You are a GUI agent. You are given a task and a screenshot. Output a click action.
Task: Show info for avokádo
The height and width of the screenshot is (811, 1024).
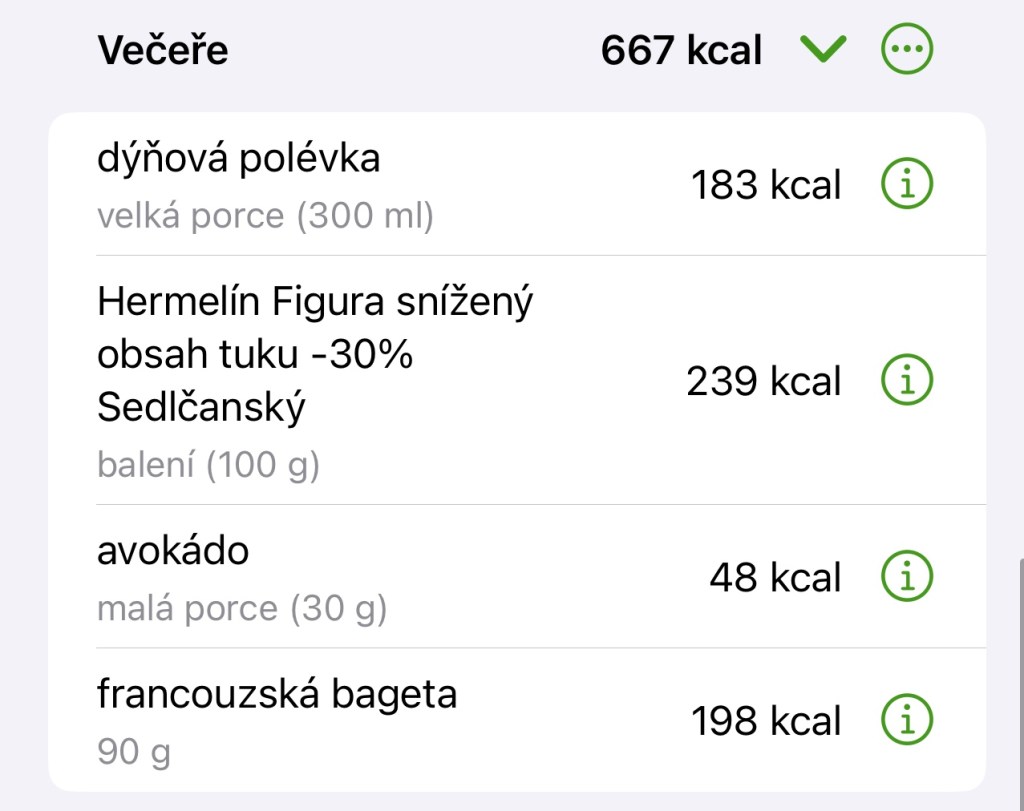906,577
